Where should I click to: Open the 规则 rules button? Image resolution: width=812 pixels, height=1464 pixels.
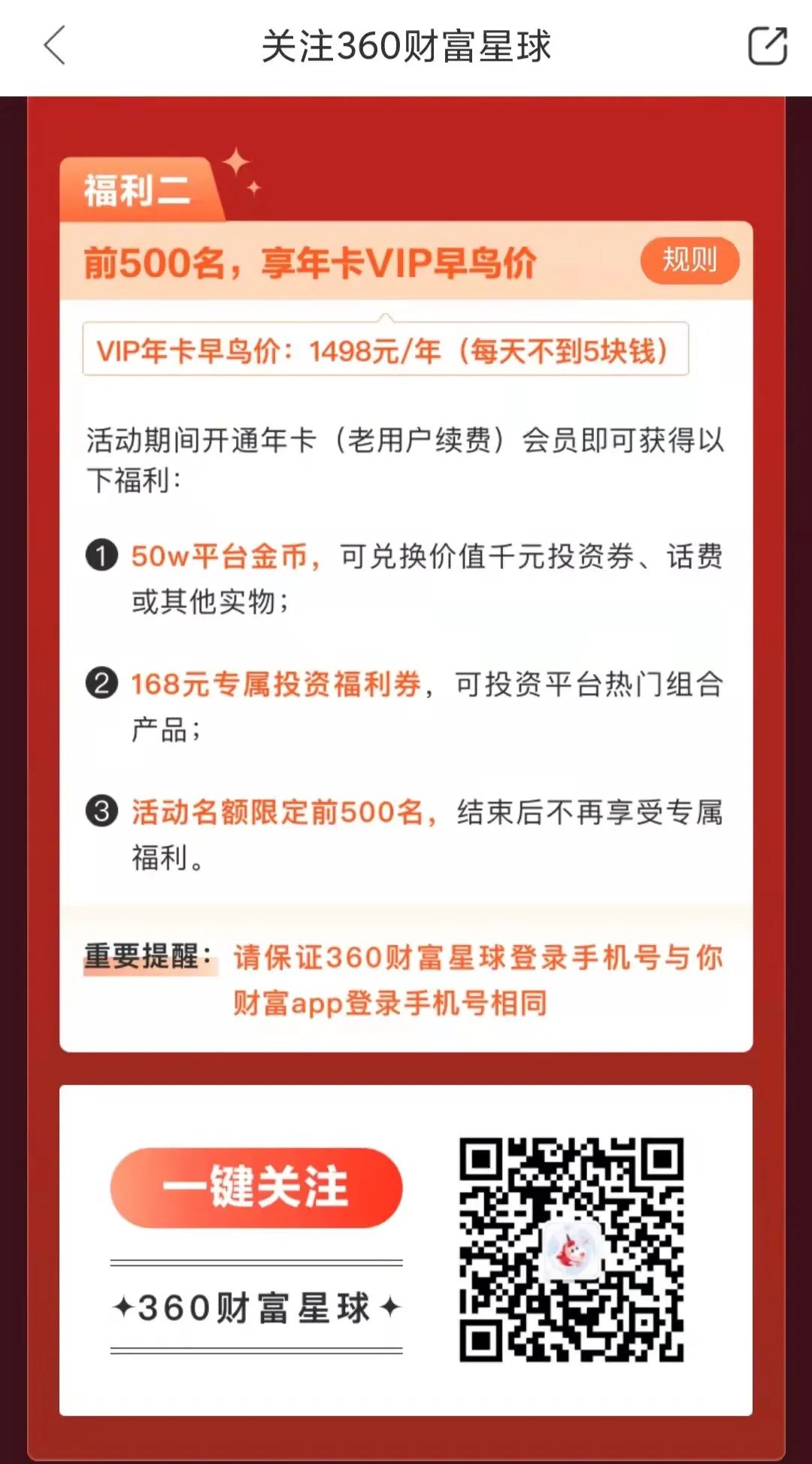pos(689,260)
